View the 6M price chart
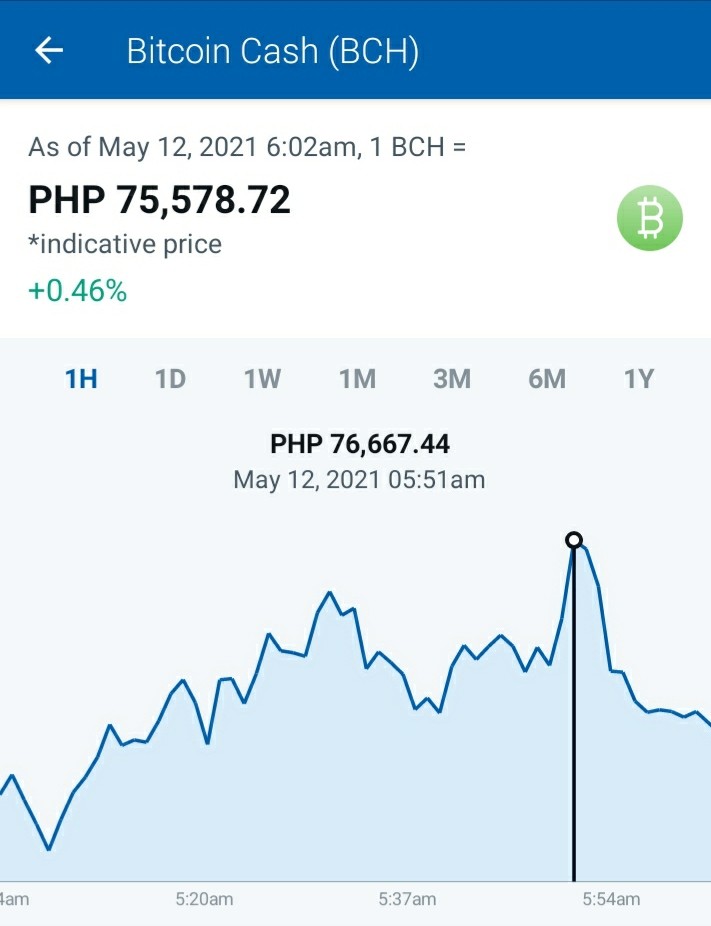 pos(547,379)
